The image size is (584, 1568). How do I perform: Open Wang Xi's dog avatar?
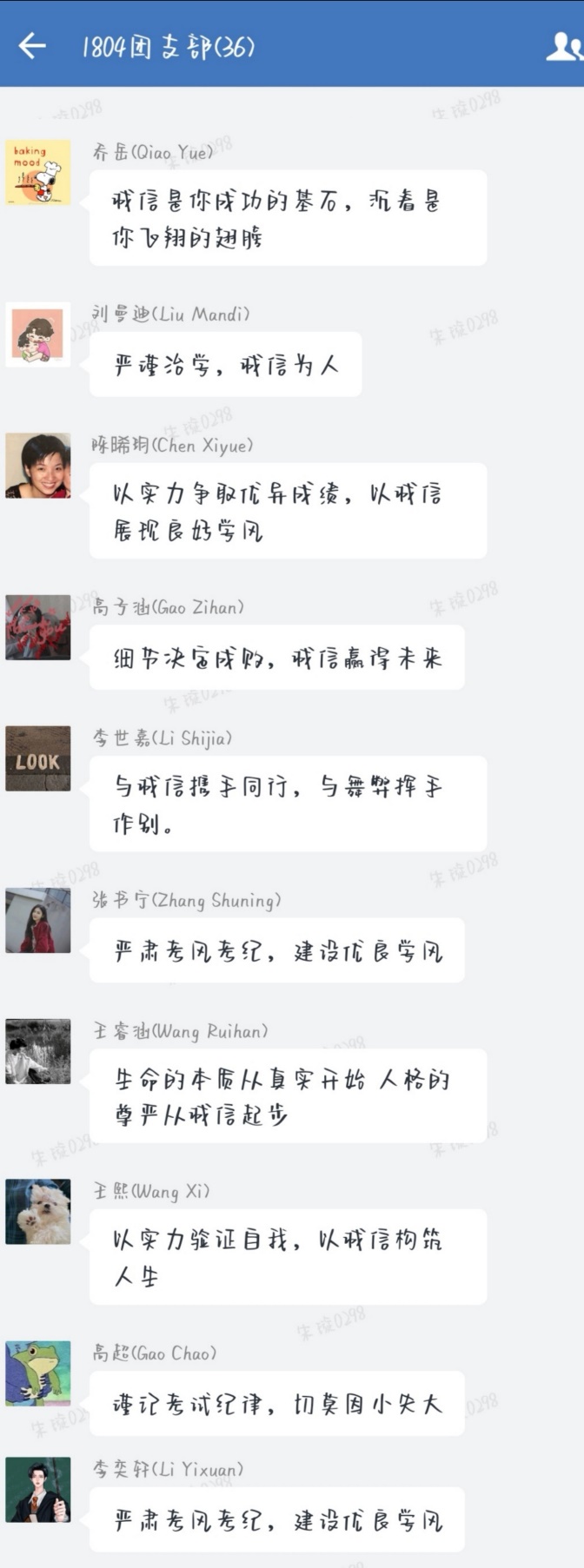click(38, 1212)
